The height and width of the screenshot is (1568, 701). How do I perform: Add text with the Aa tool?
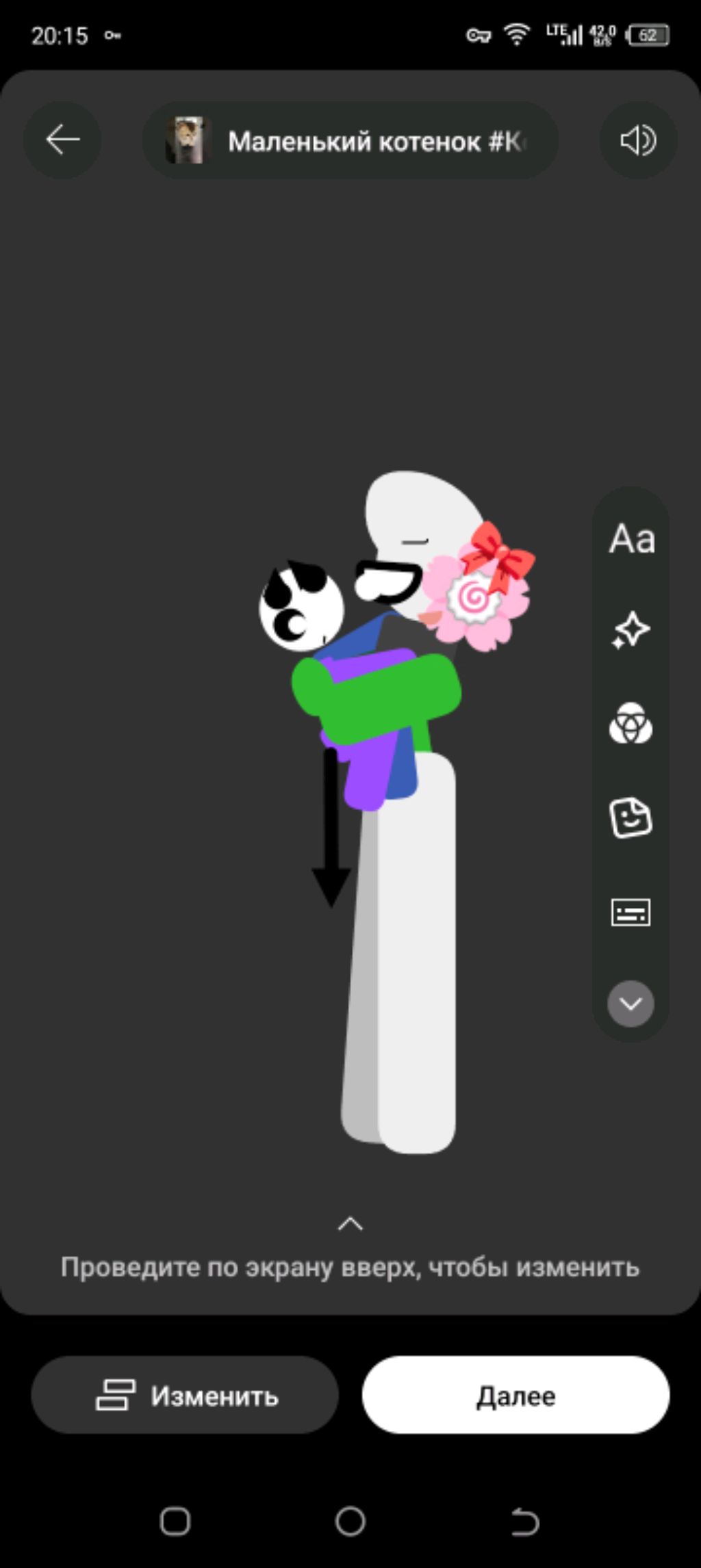tap(631, 538)
